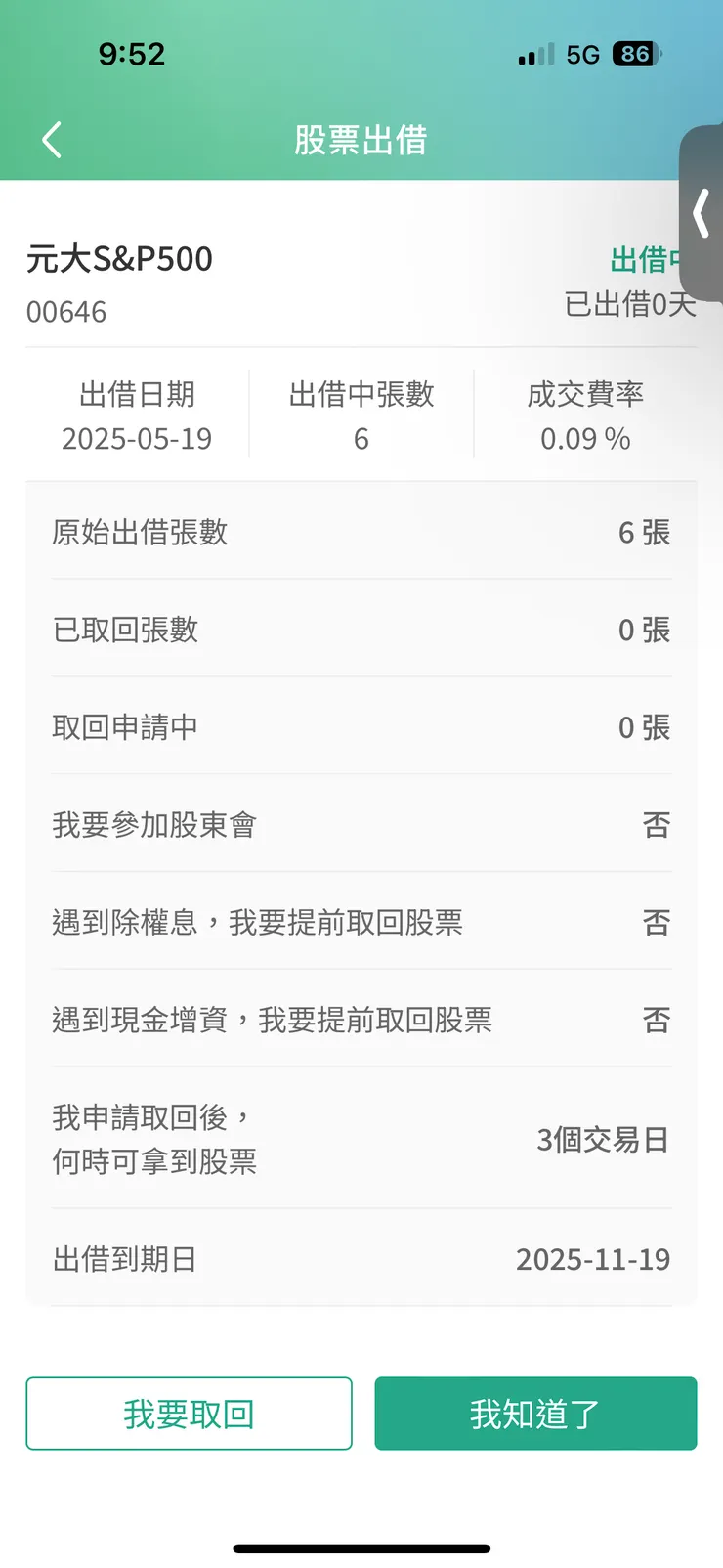Expand the 成交費率 column details
Image resolution: width=723 pixels, height=1568 pixels.
point(583,414)
